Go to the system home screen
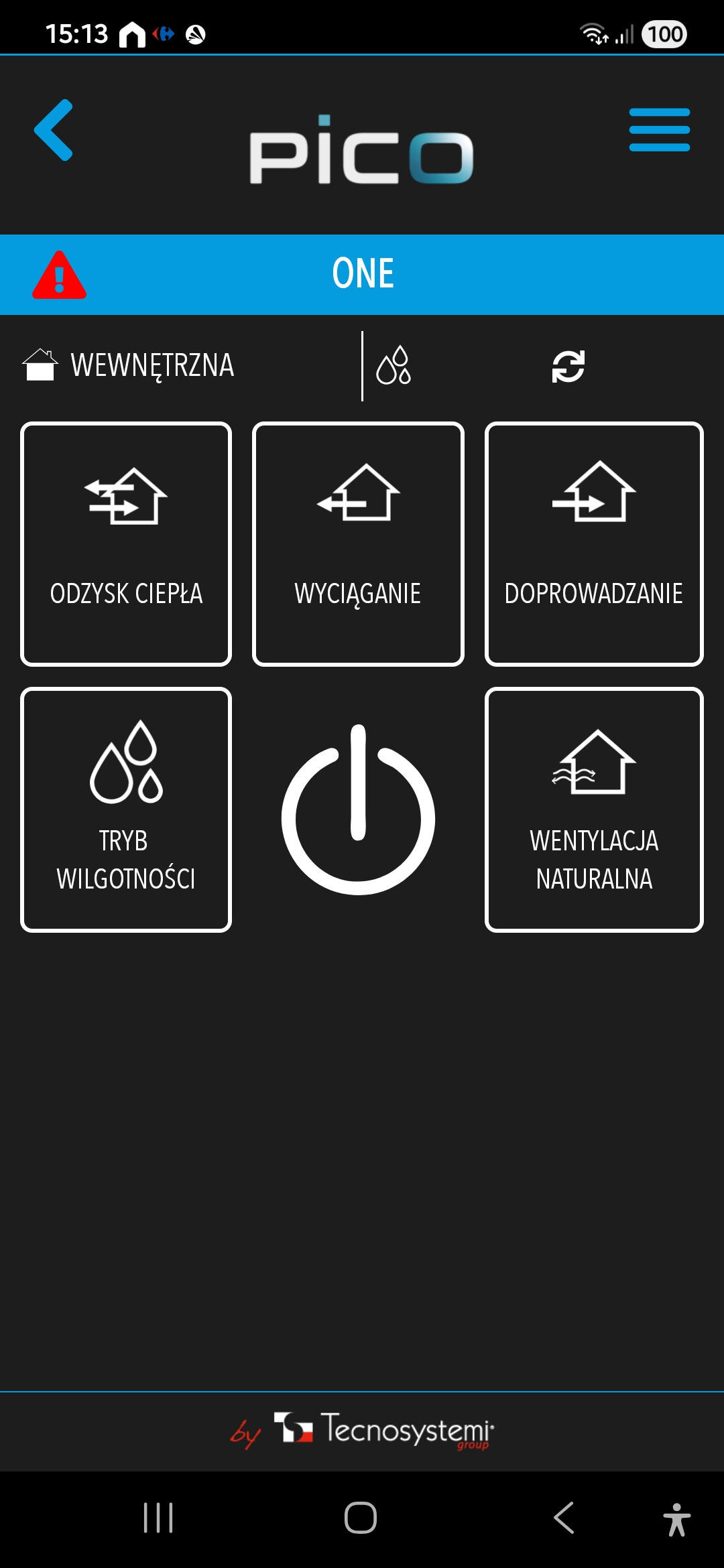Image resolution: width=724 pixels, height=1568 pixels. [x=361, y=1518]
